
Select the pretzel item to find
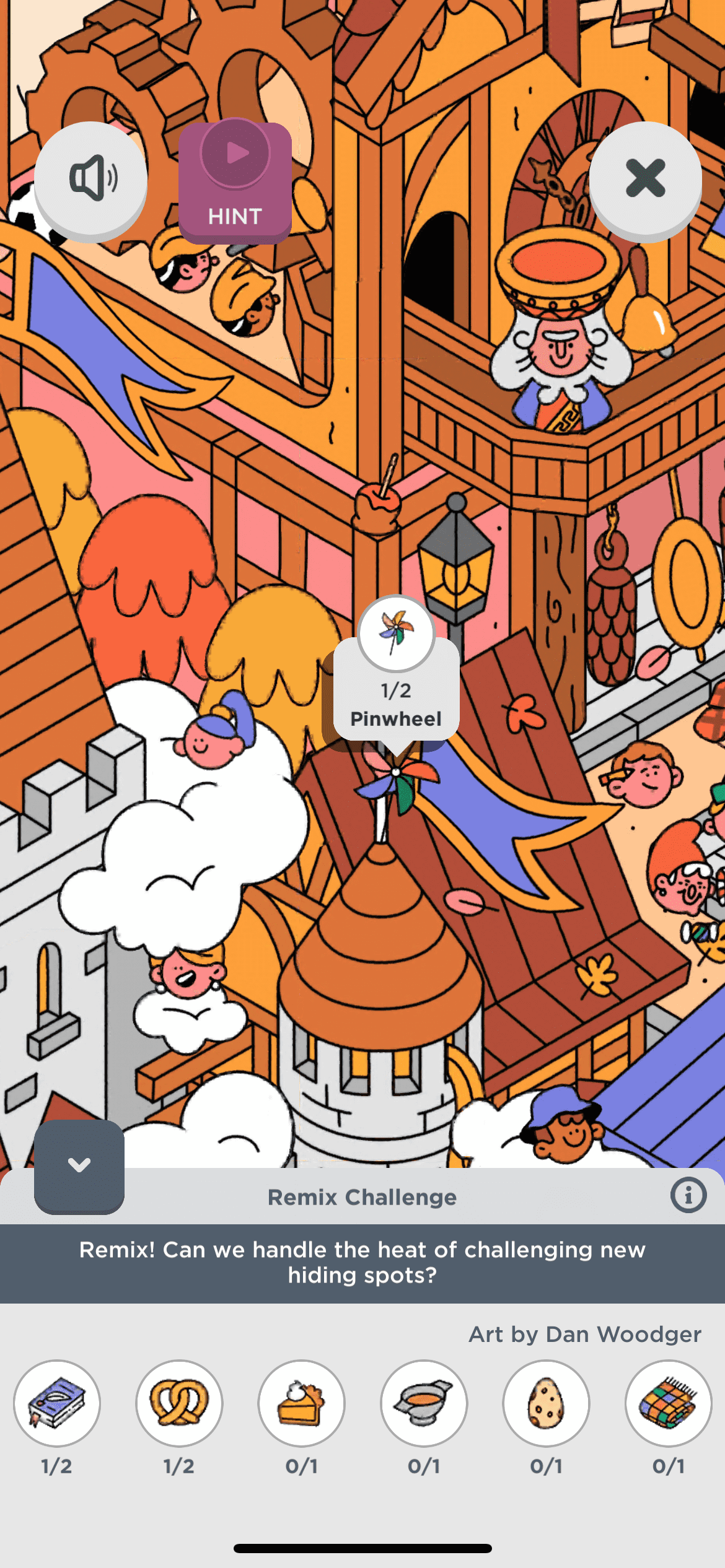pyautogui.click(x=179, y=1403)
